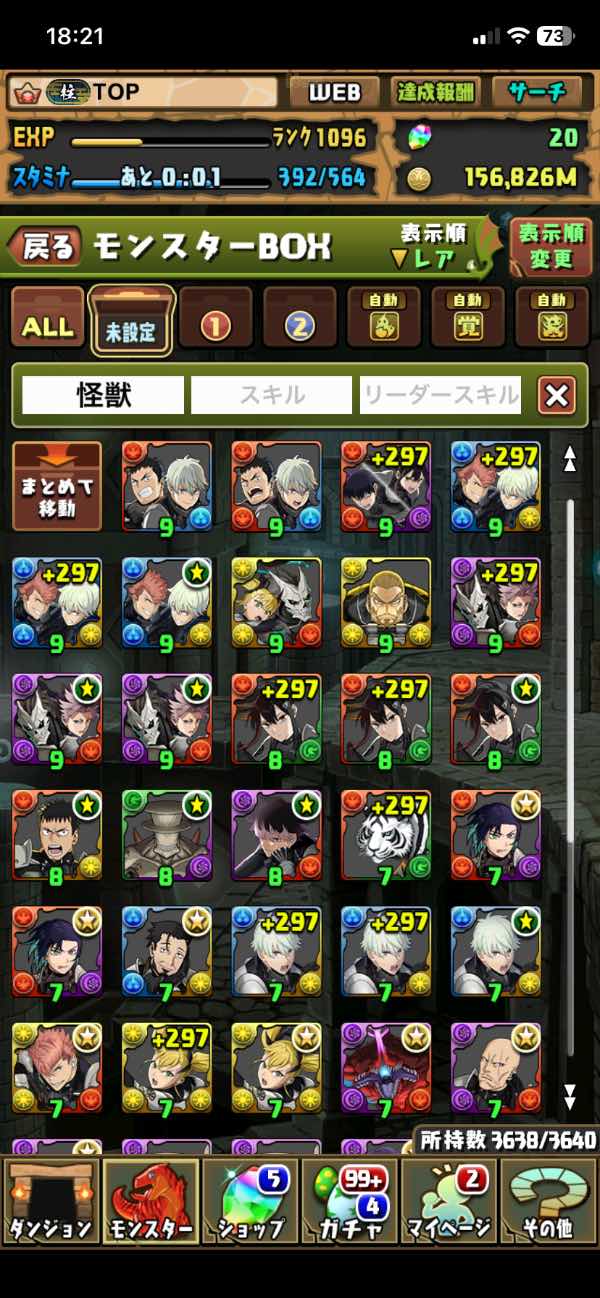The height and width of the screenshot is (1298, 600).
Task: Tap the 戻る back button
Action: [46, 247]
